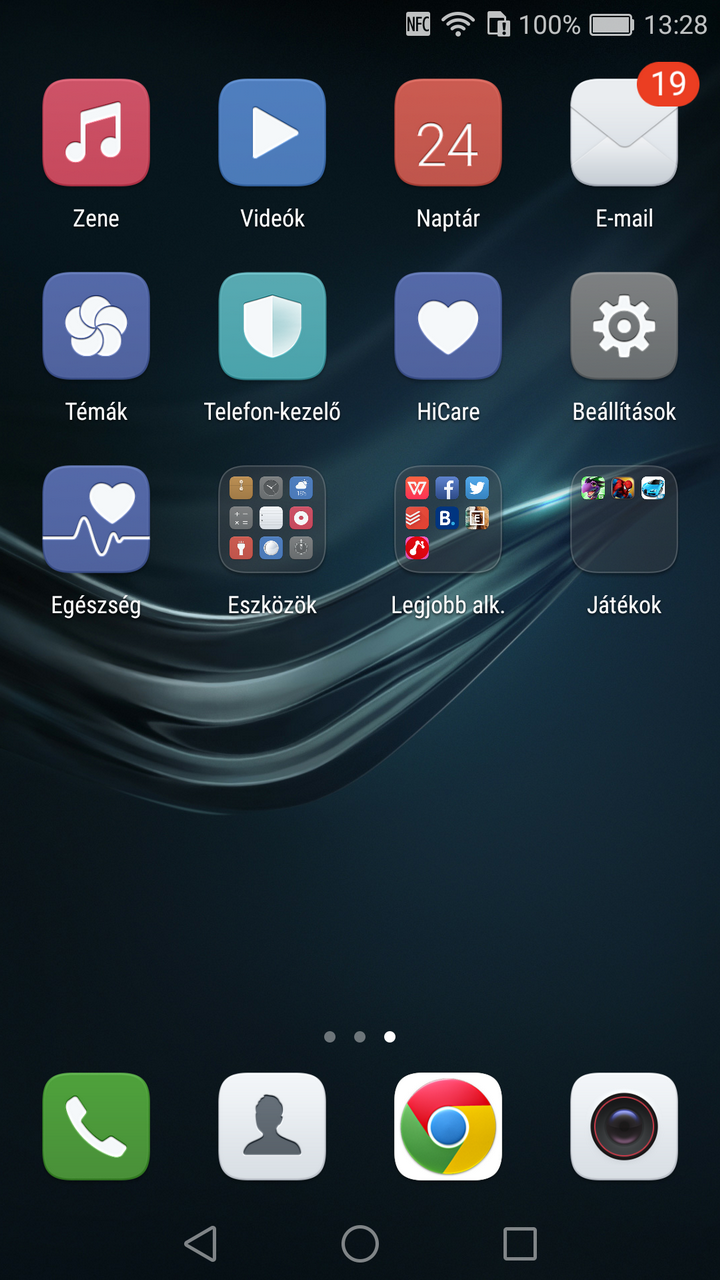Launch the Chrome browser
The image size is (720, 1280).
coord(448,1126)
